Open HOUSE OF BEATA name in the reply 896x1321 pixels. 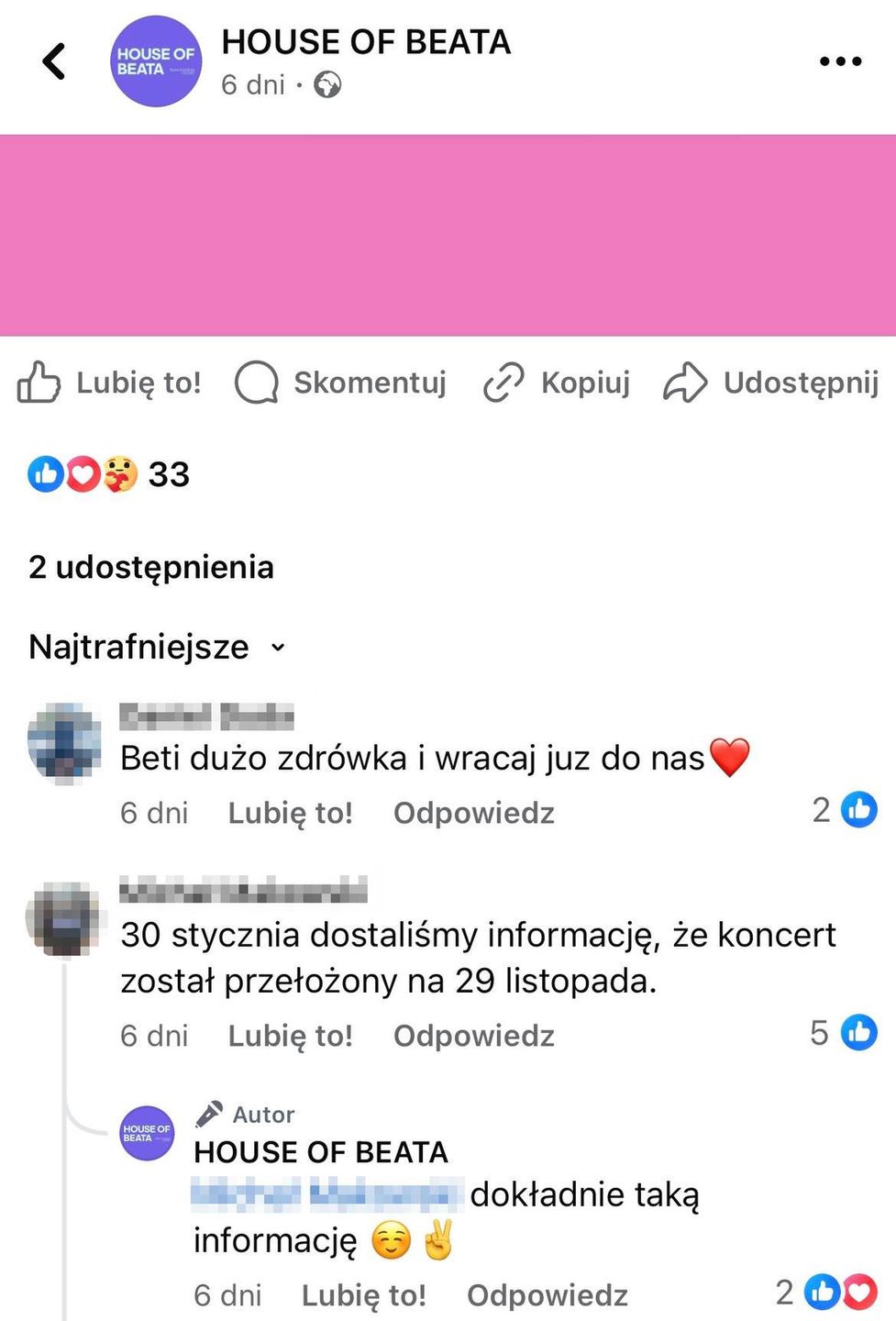pyautogui.click(x=321, y=1152)
